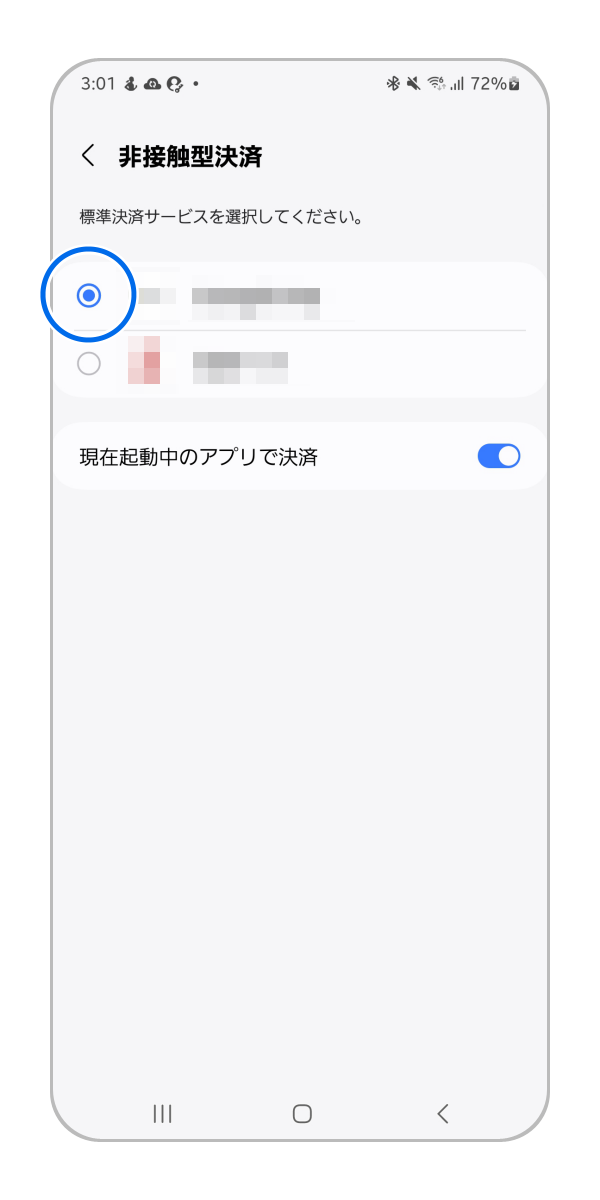Viewport: 600px width, 1200px height.
Task: Choose the second unselected payment service
Action: (89, 364)
